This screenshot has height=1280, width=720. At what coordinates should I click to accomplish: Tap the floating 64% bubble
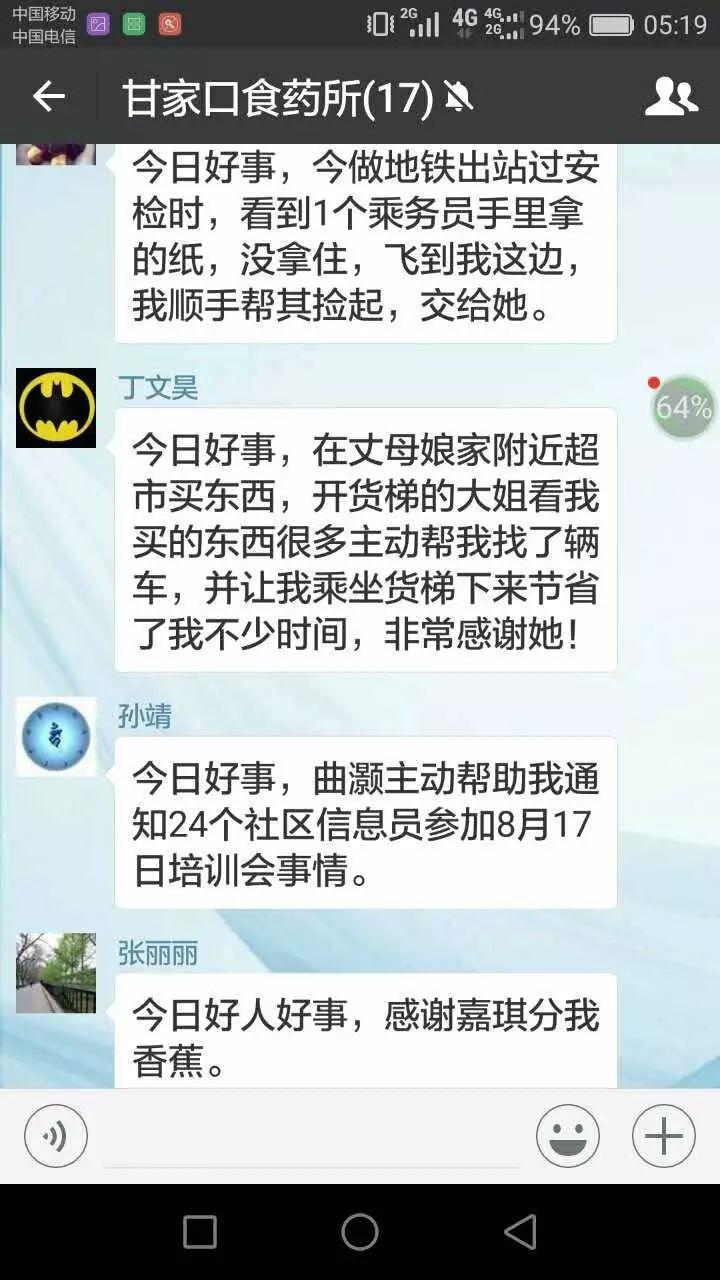[x=684, y=407]
